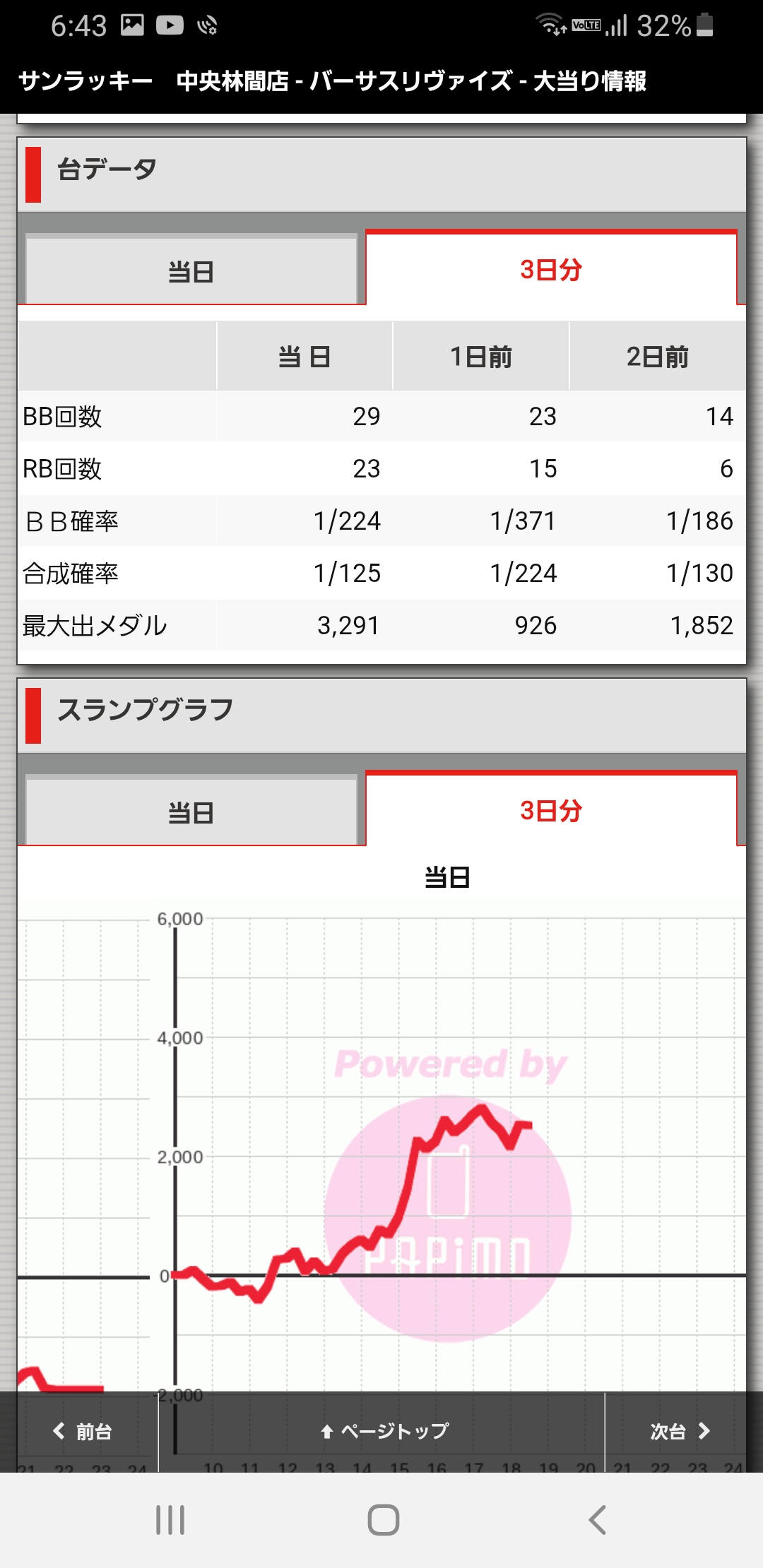
Task: Select the 3日分 tab in 台データ
Action: 551,269
